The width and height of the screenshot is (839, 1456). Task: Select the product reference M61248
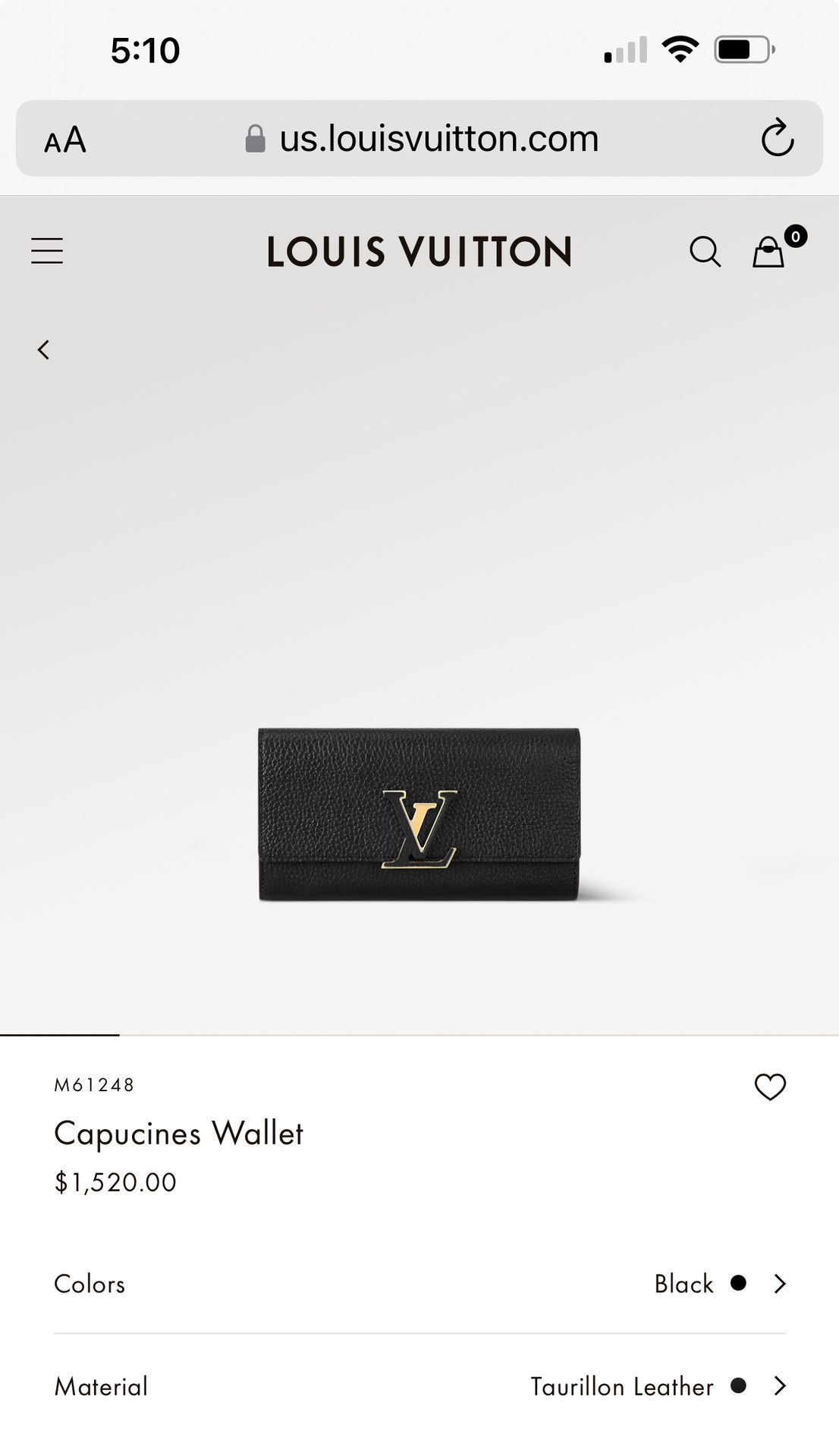pyautogui.click(x=93, y=1084)
